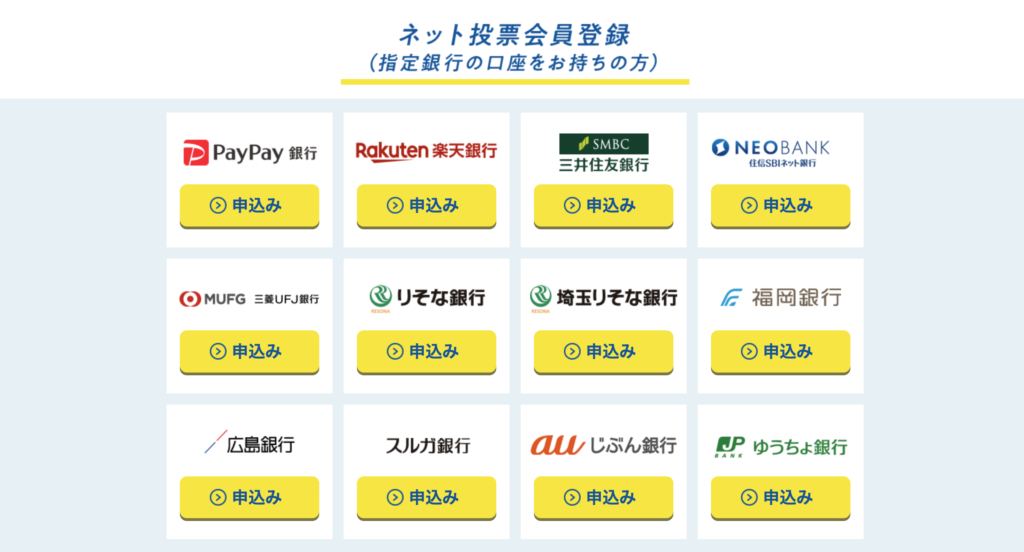Select 申込み for 埼玉りそな銀行
The image size is (1024, 552).
pyautogui.click(x=603, y=351)
